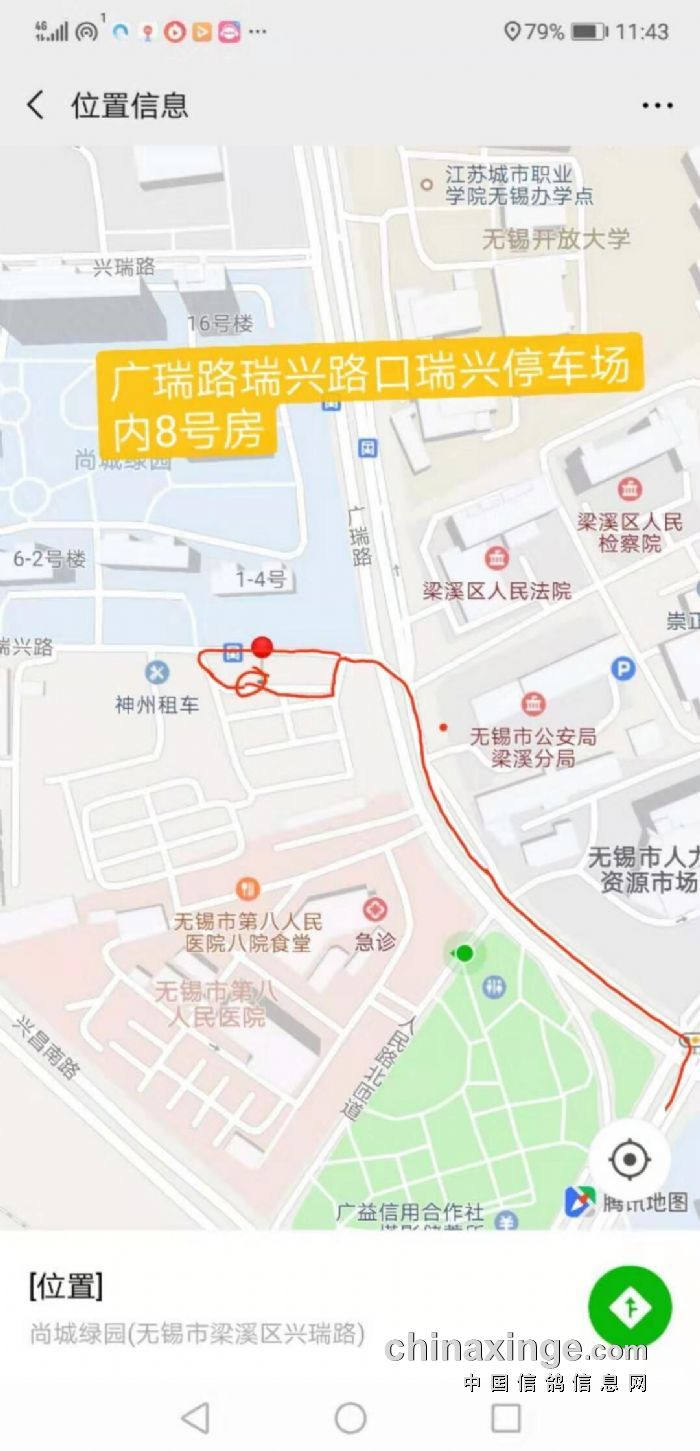Image resolution: width=700 pixels, height=1451 pixels.
Task: Recenter map on my current location
Action: click(x=629, y=1160)
